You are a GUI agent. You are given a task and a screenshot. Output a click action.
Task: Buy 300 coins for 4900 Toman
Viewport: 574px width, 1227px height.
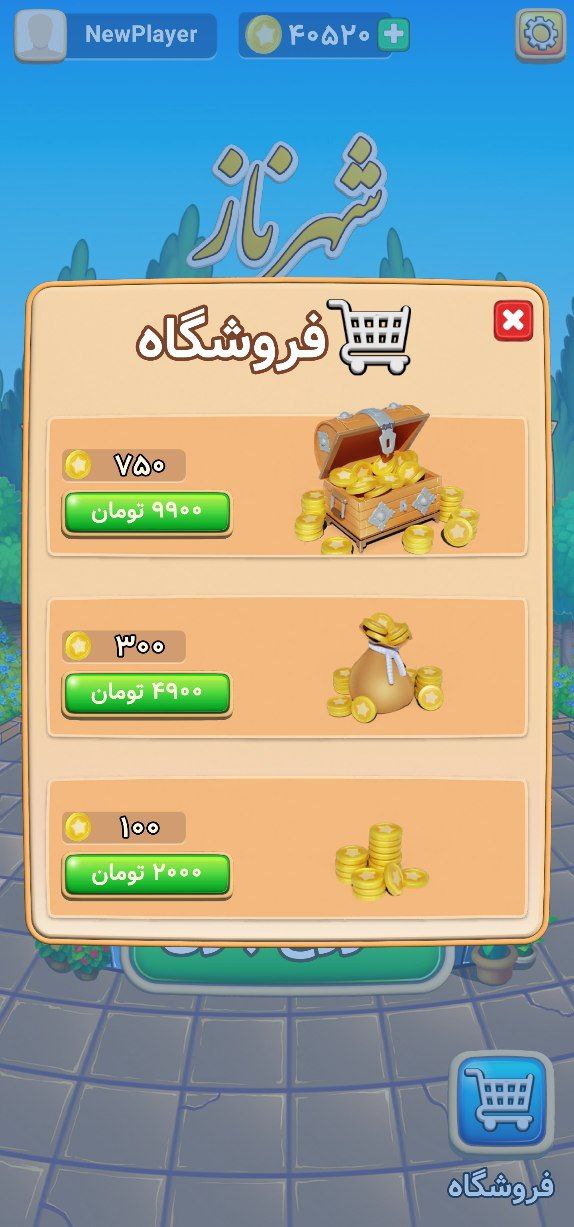click(147, 694)
